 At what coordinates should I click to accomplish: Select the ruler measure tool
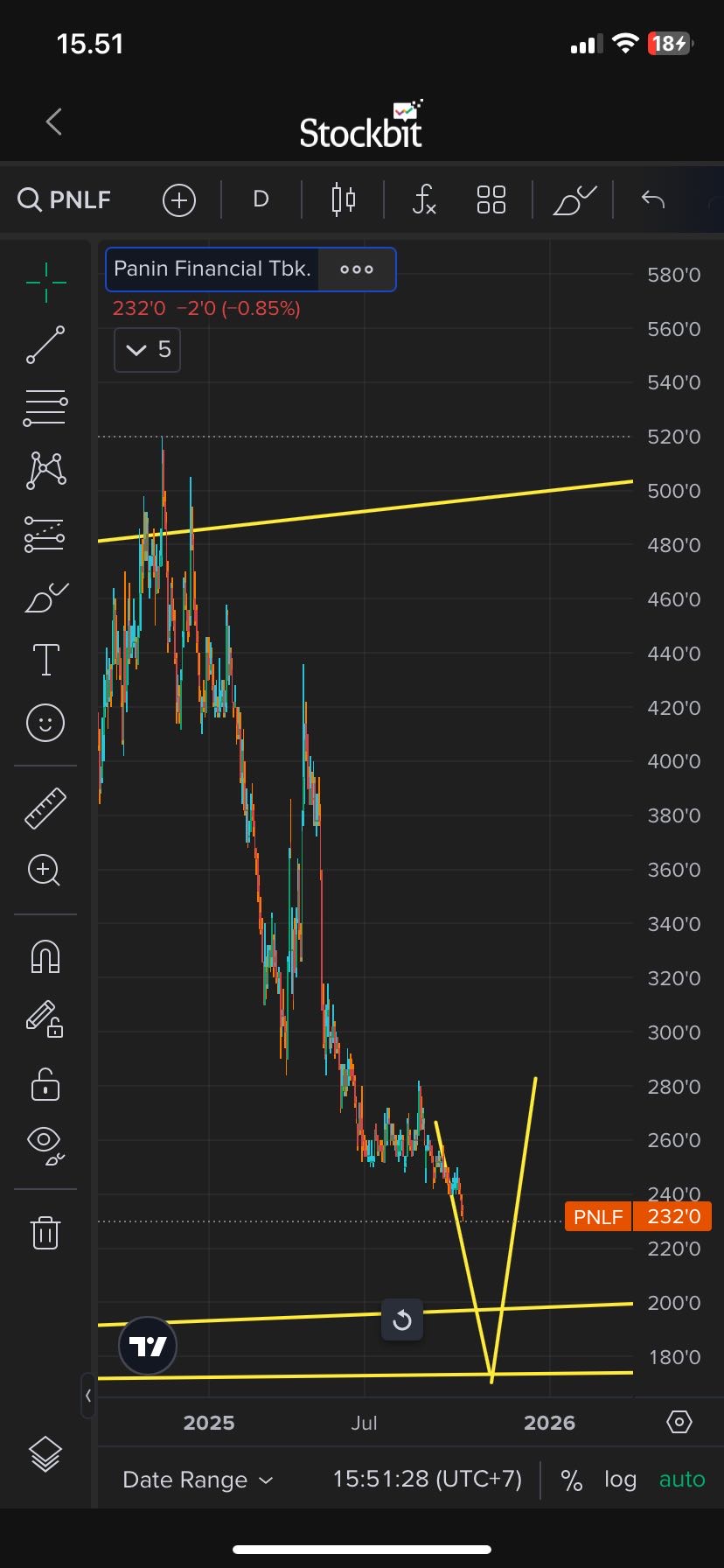click(x=45, y=808)
